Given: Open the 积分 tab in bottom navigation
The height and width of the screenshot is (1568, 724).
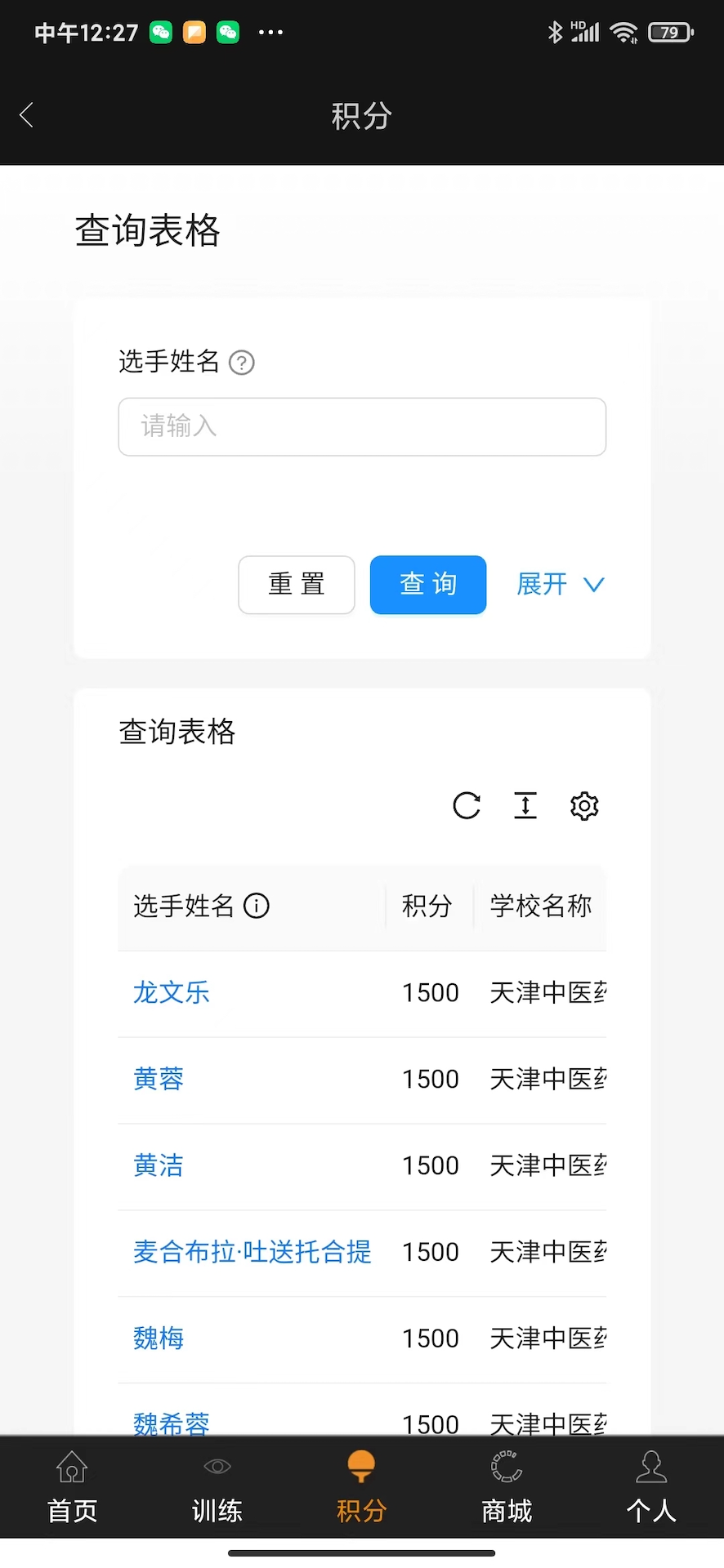Looking at the screenshot, I should 361,1488.
